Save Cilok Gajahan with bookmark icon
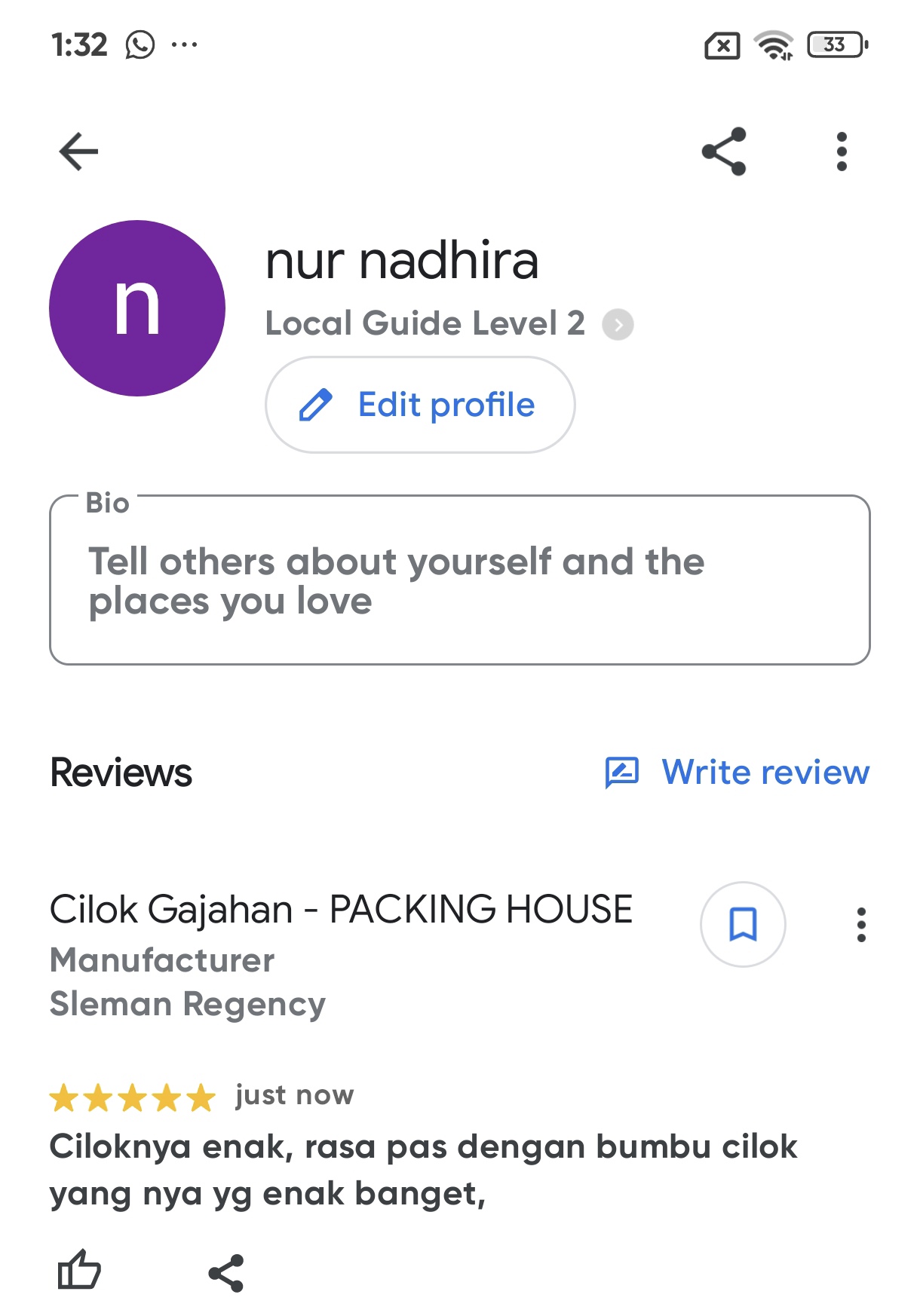 click(743, 924)
